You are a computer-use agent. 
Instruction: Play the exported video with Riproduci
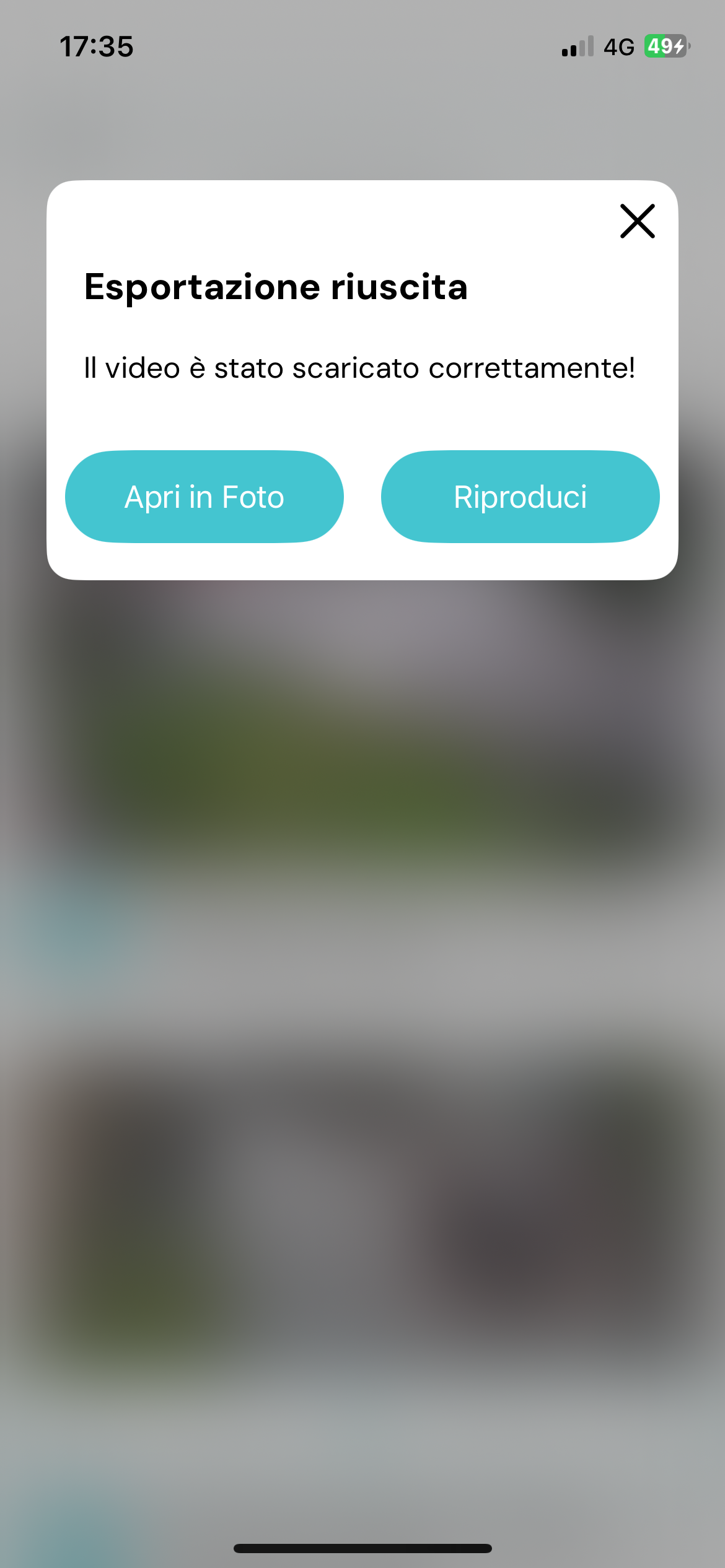(x=520, y=497)
